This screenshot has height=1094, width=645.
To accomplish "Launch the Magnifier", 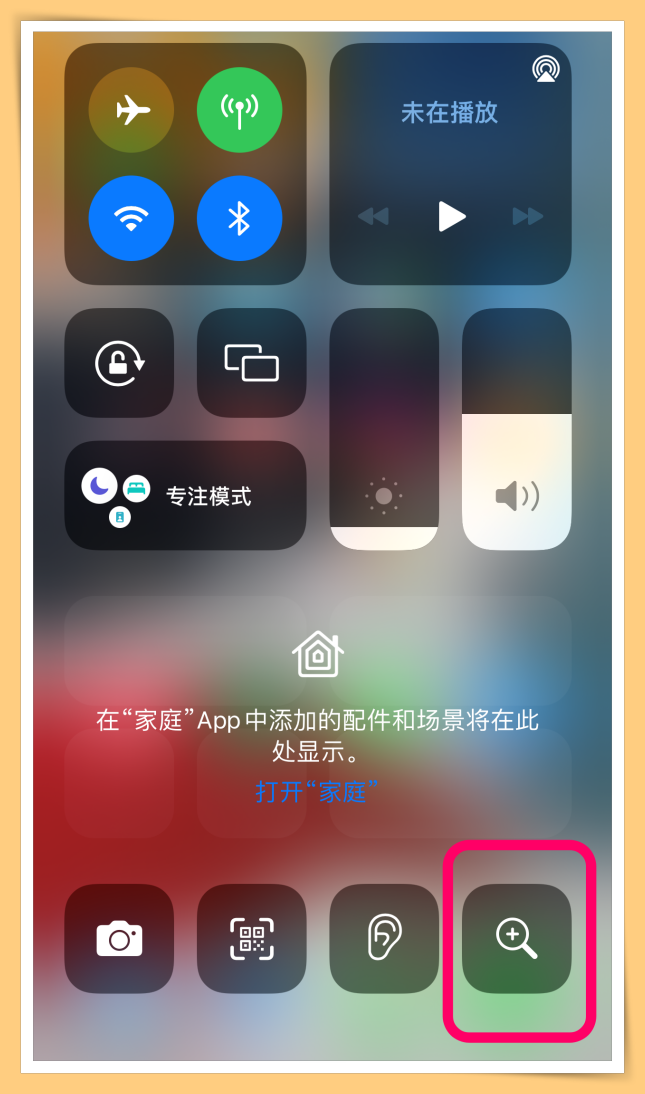I will click(516, 938).
